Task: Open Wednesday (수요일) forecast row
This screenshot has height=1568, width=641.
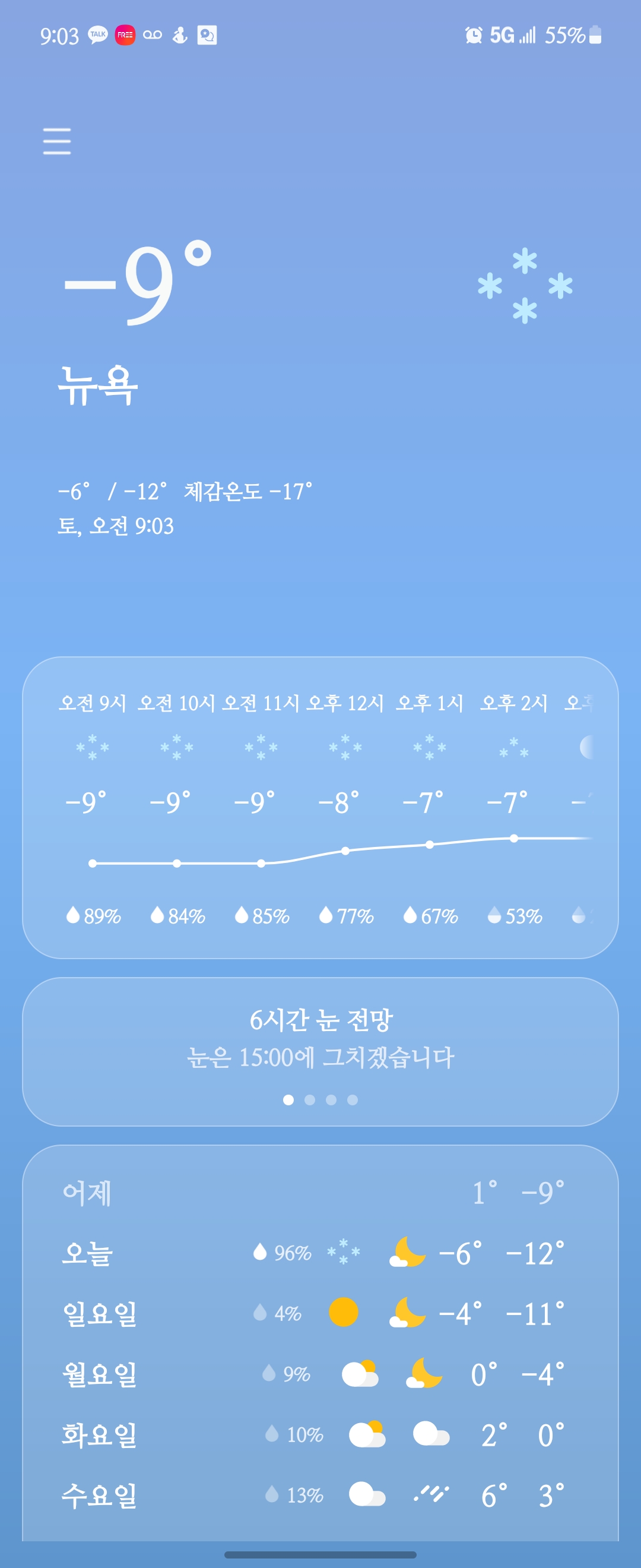Action: 320,1495
